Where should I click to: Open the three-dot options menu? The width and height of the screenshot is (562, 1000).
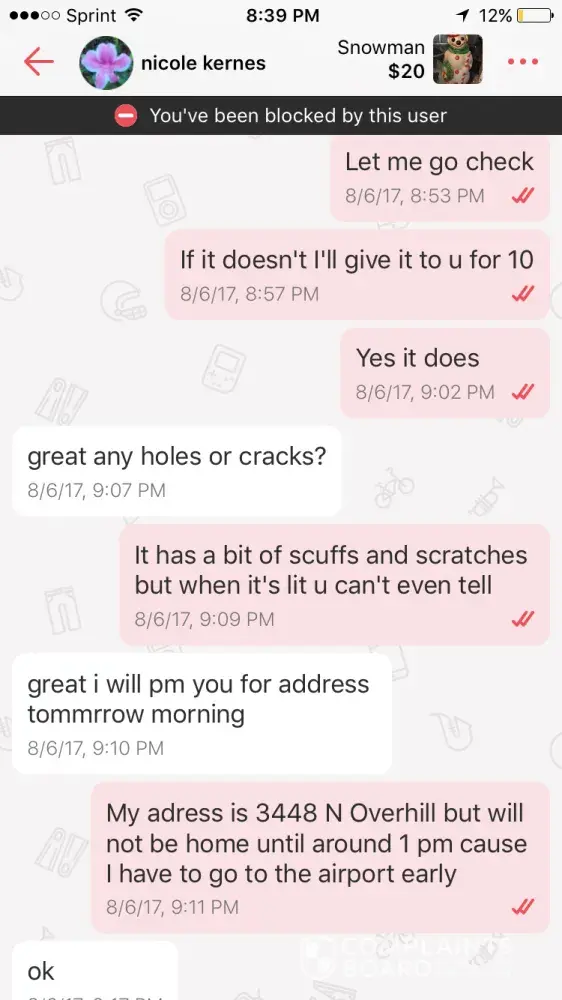pyautogui.click(x=523, y=62)
